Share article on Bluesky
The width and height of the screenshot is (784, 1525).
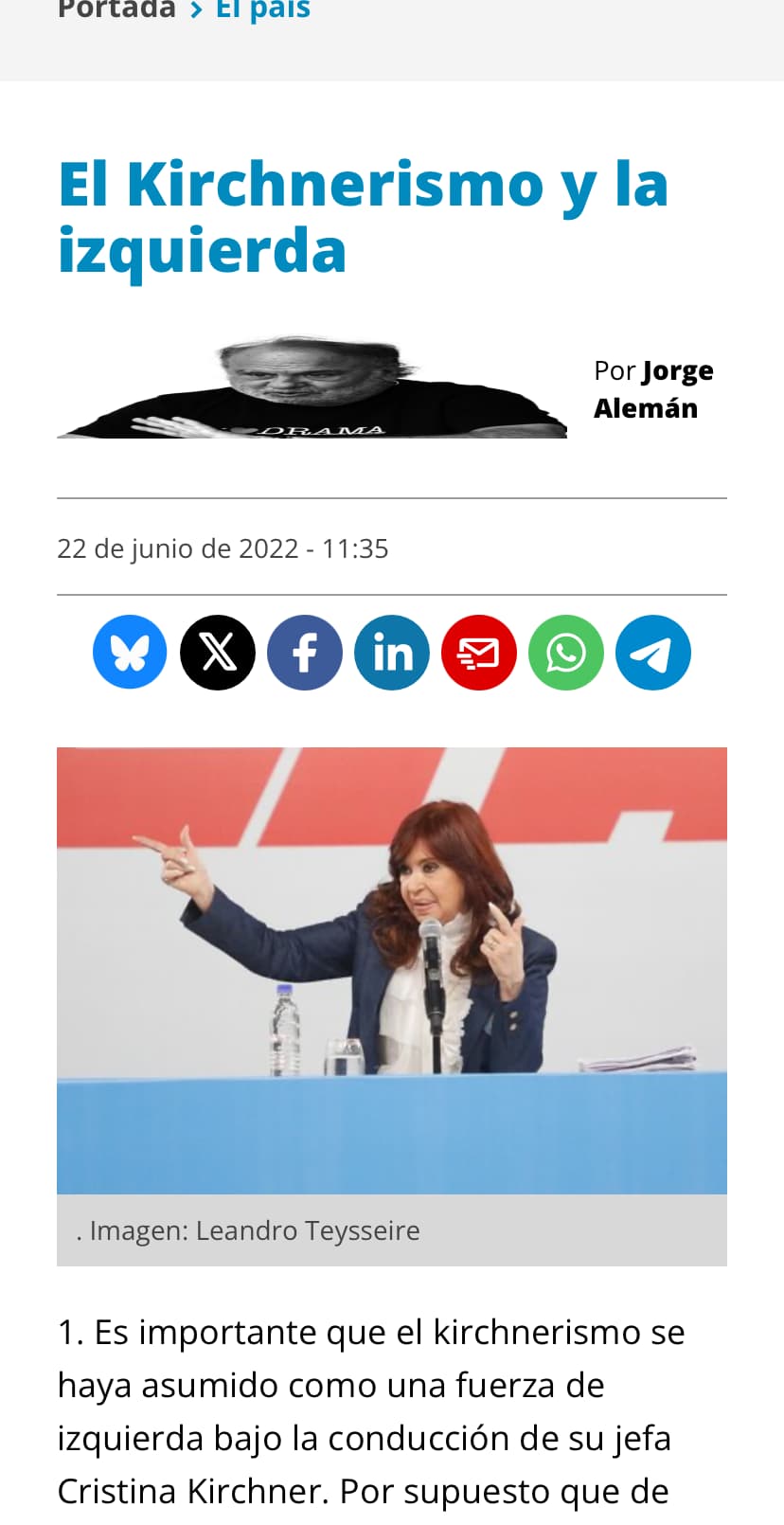[x=130, y=653]
